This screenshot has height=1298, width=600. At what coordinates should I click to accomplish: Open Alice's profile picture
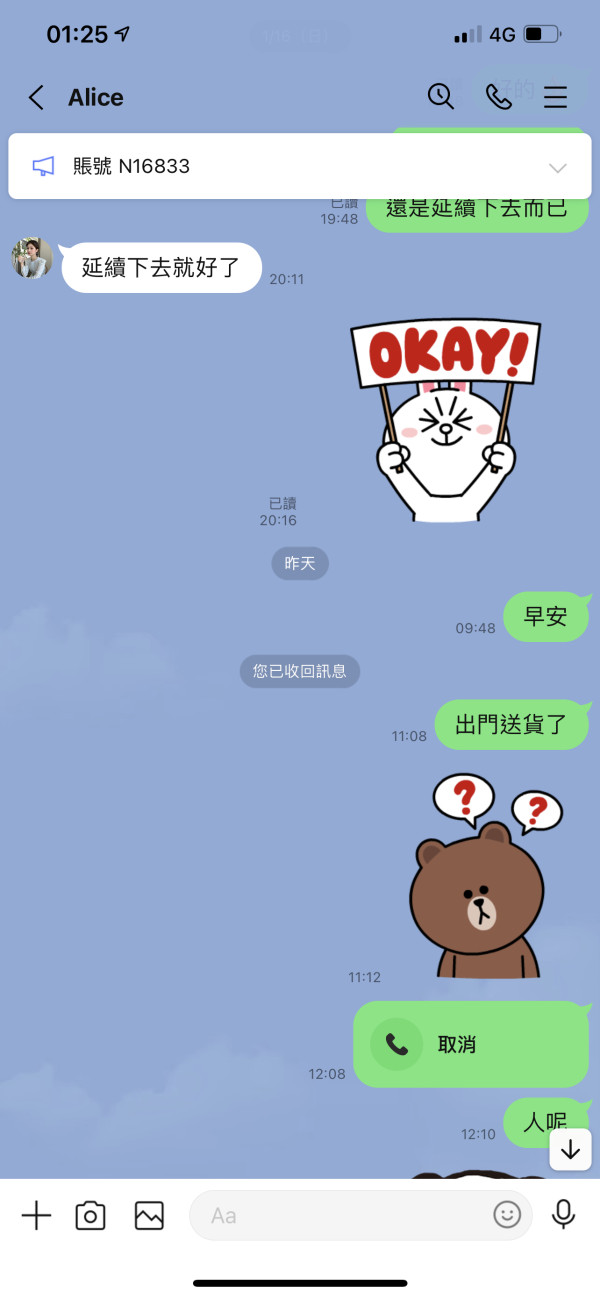[x=32, y=258]
